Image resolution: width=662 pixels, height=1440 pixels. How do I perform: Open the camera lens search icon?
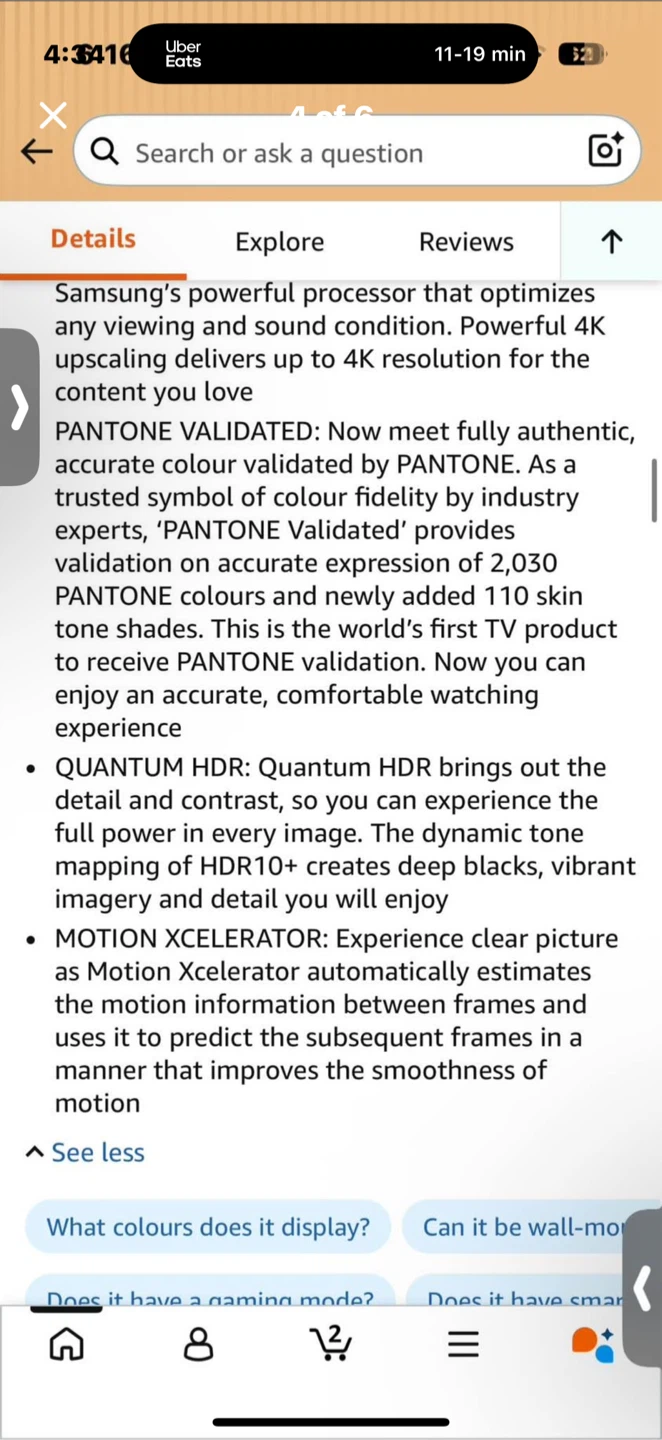[606, 151]
